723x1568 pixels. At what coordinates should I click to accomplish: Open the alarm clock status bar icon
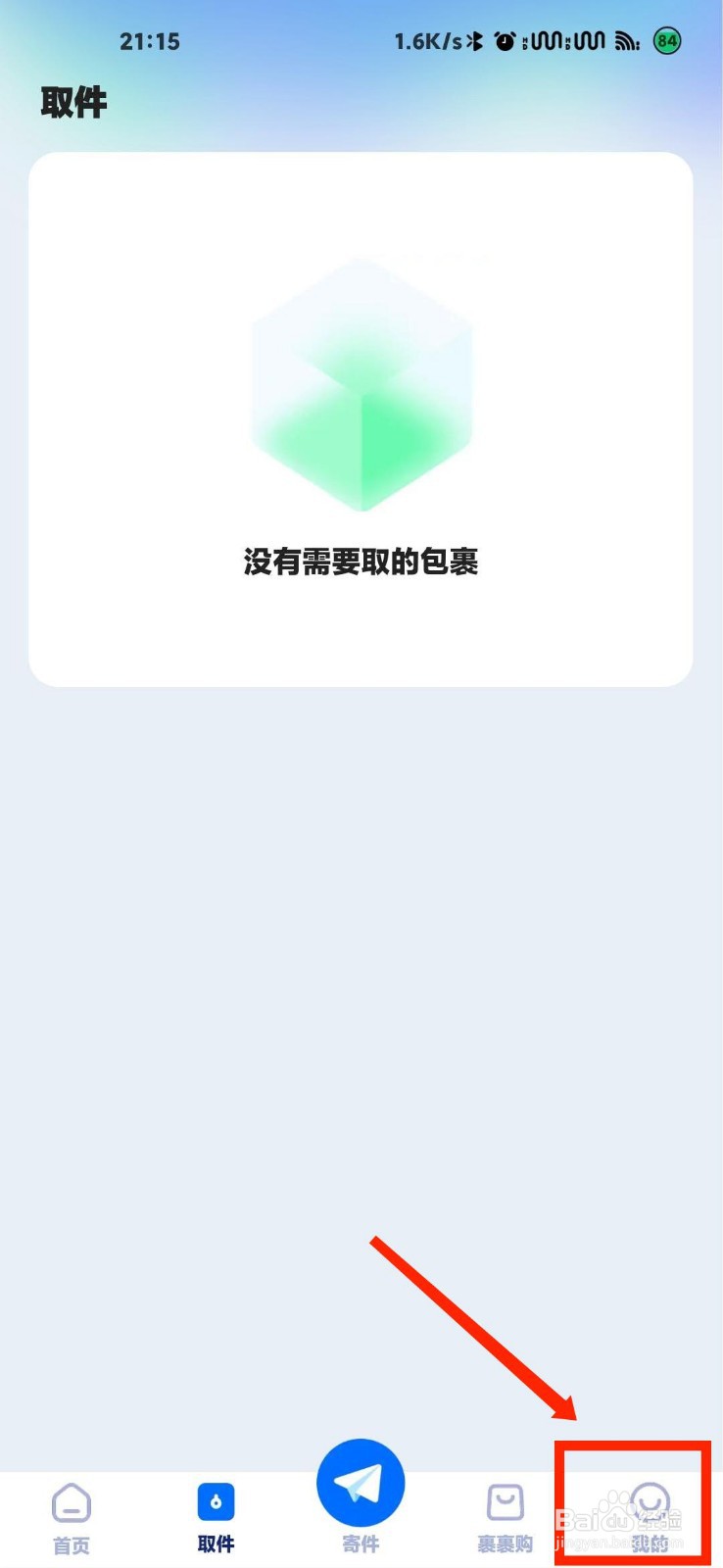503,41
